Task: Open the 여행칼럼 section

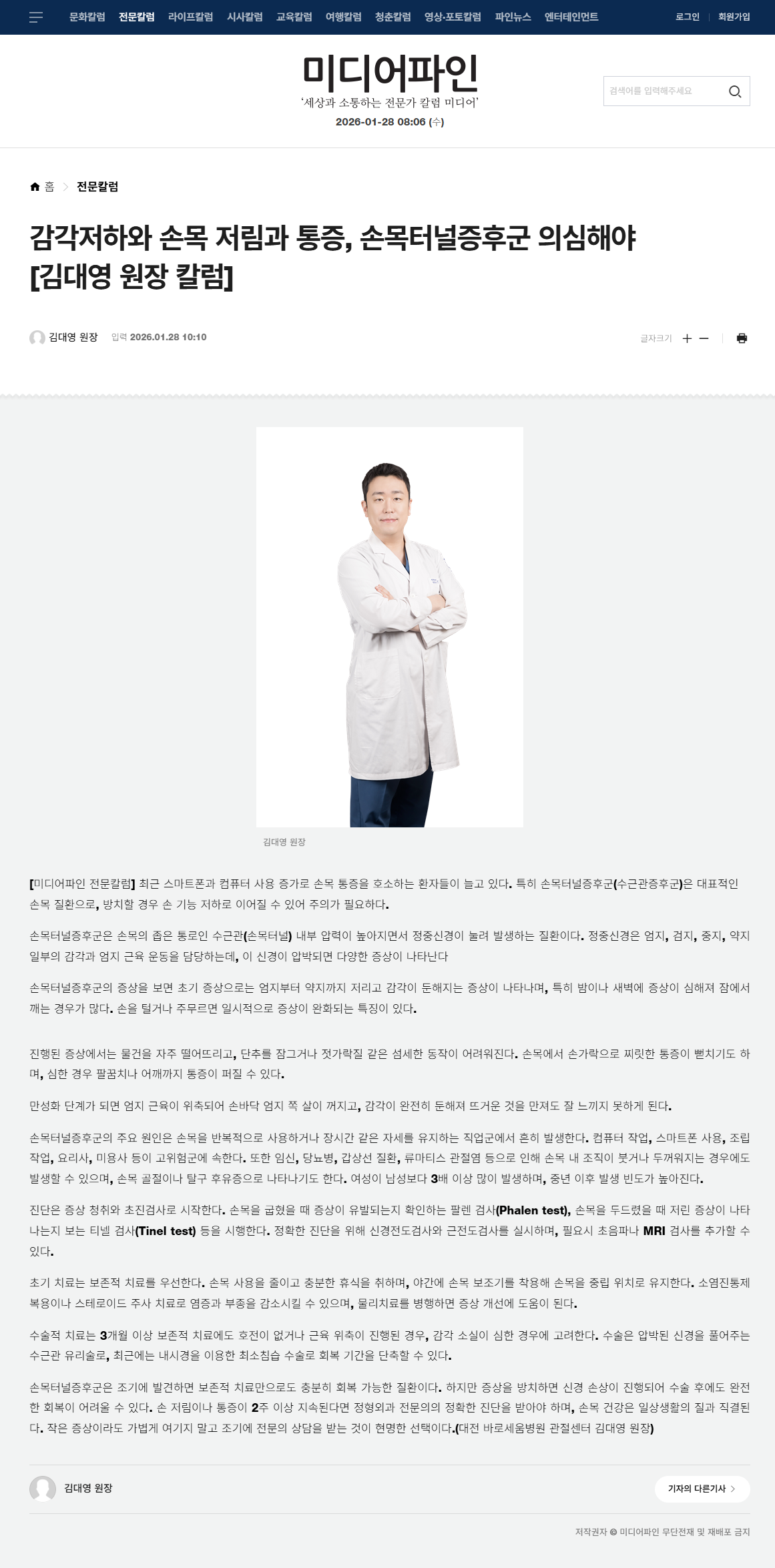Action: coord(343,17)
